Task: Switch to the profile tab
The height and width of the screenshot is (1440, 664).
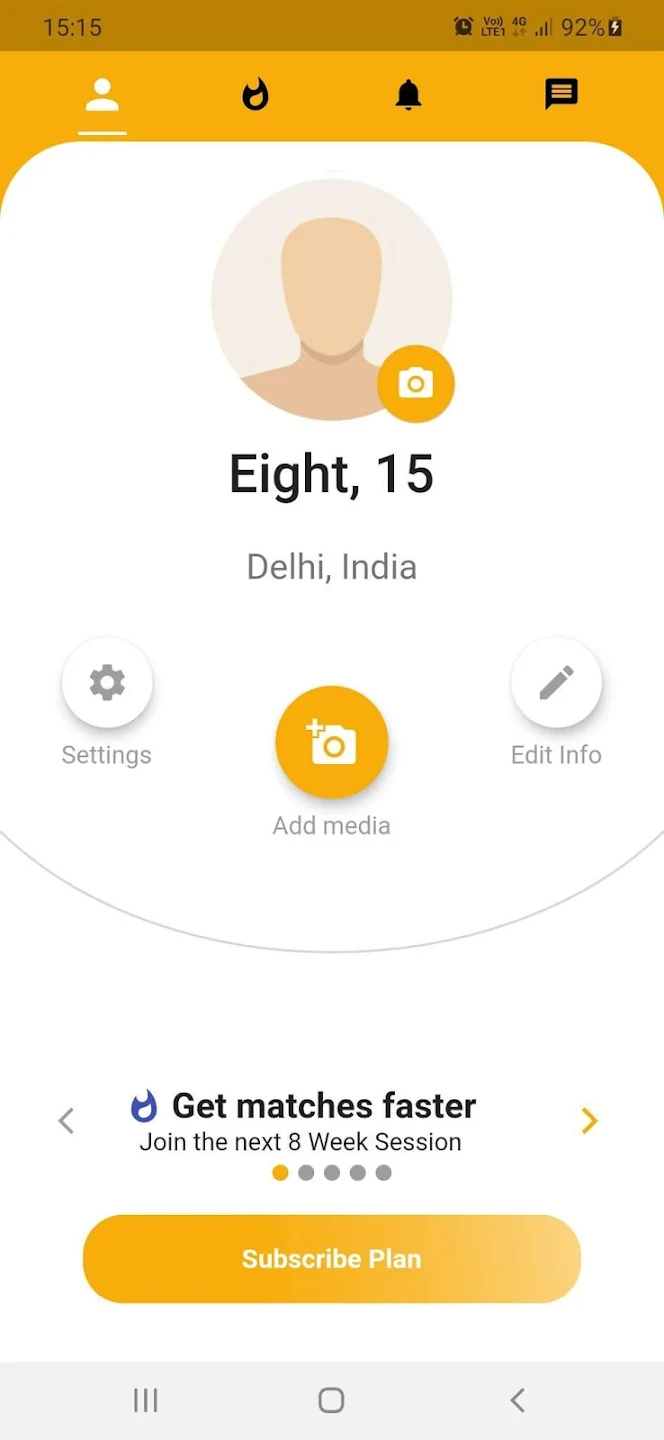Action: click(x=102, y=96)
